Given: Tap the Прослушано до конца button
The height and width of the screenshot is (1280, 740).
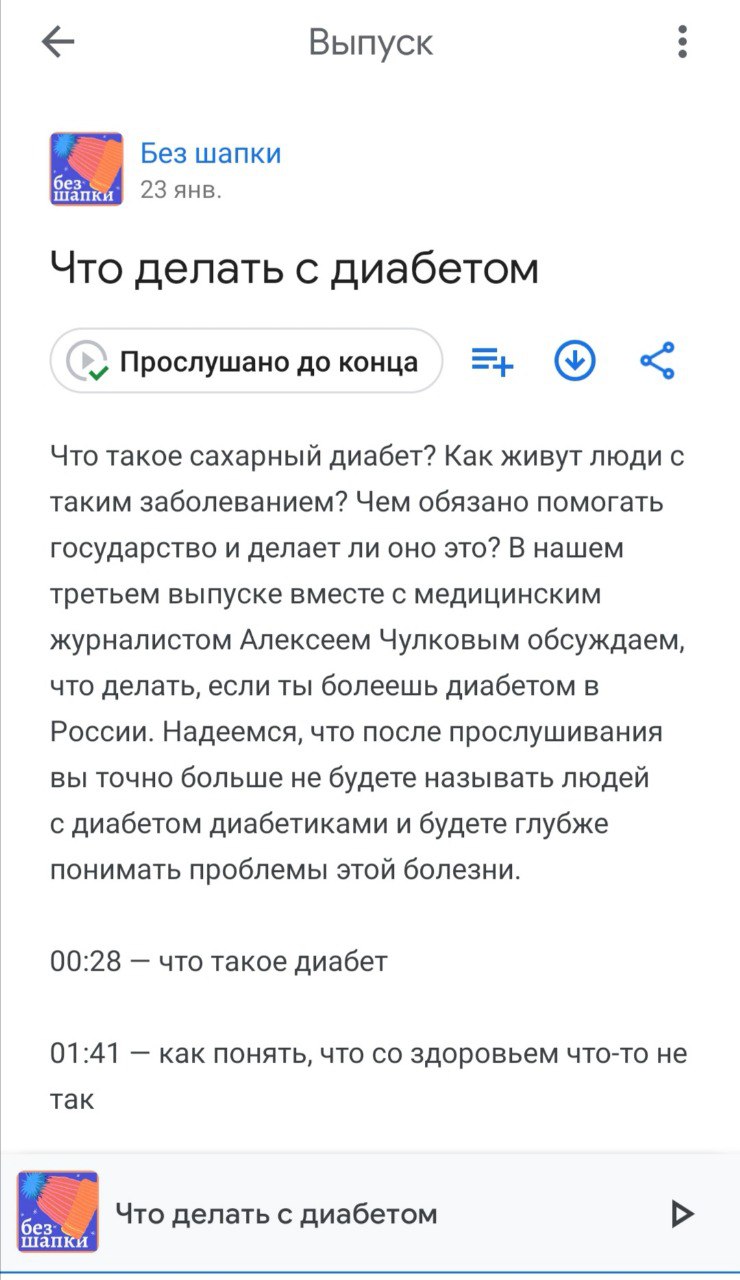Looking at the screenshot, I should coord(246,360).
